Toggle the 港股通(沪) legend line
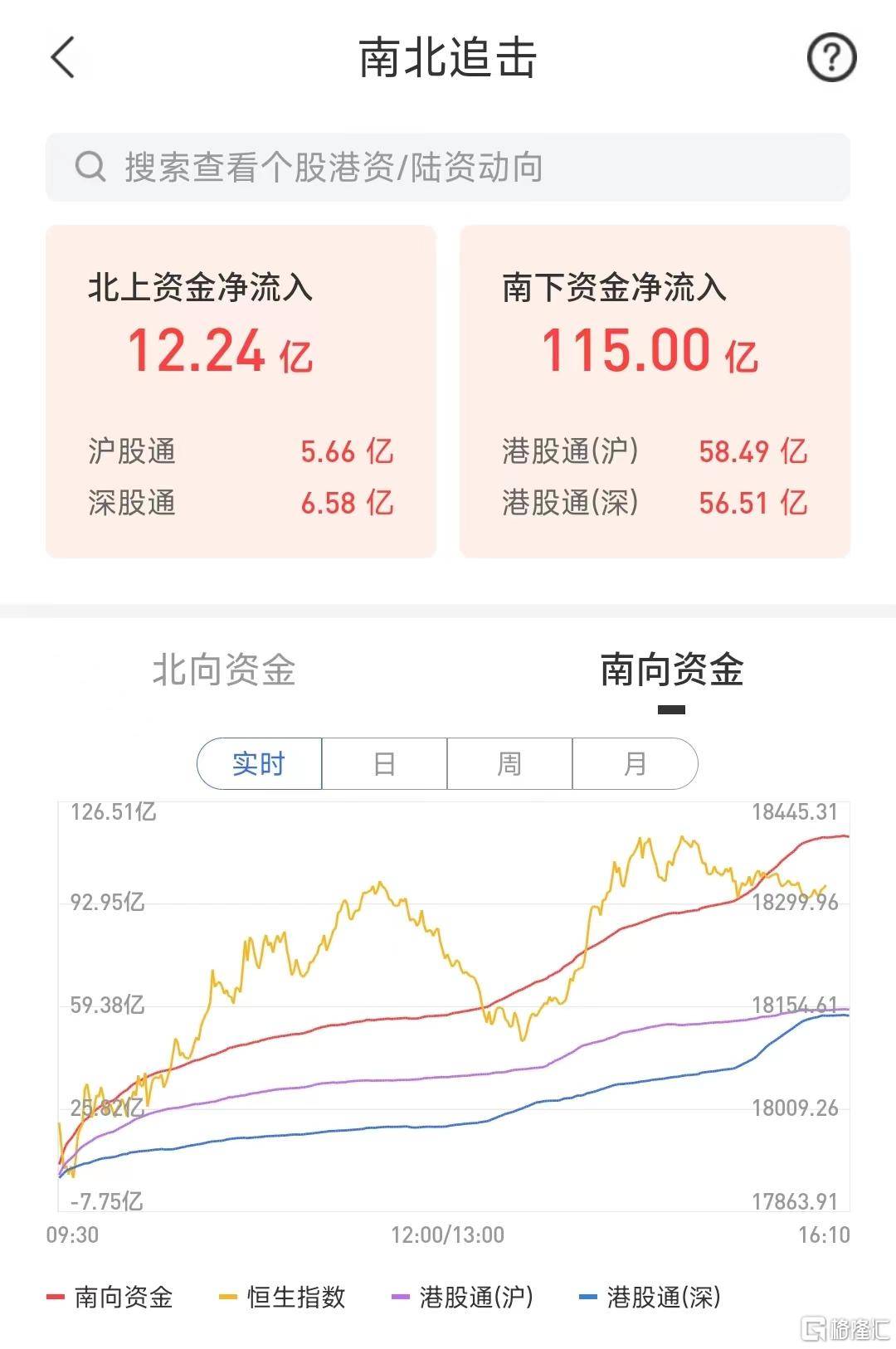Viewport: 896px width, 1349px height. coord(463,1297)
